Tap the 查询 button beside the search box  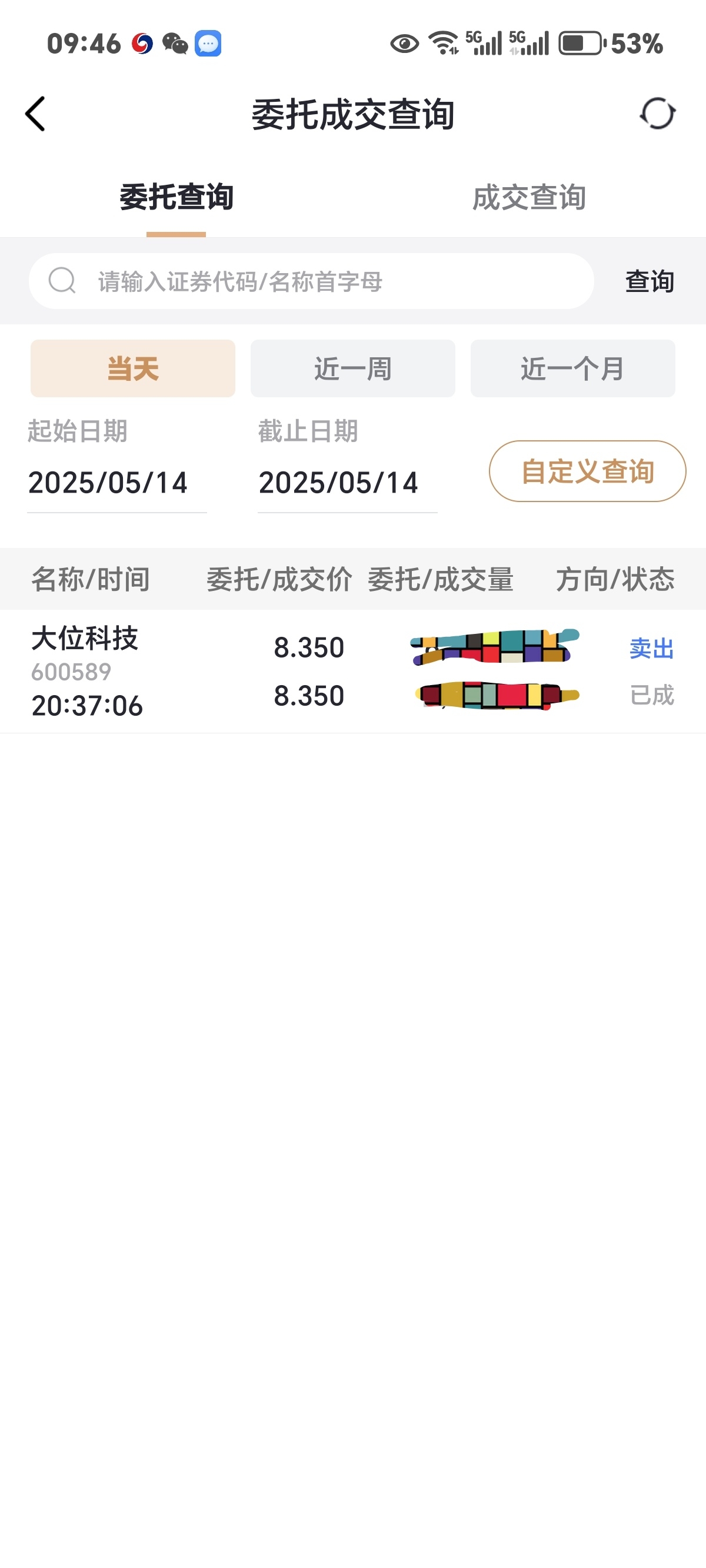point(650,281)
